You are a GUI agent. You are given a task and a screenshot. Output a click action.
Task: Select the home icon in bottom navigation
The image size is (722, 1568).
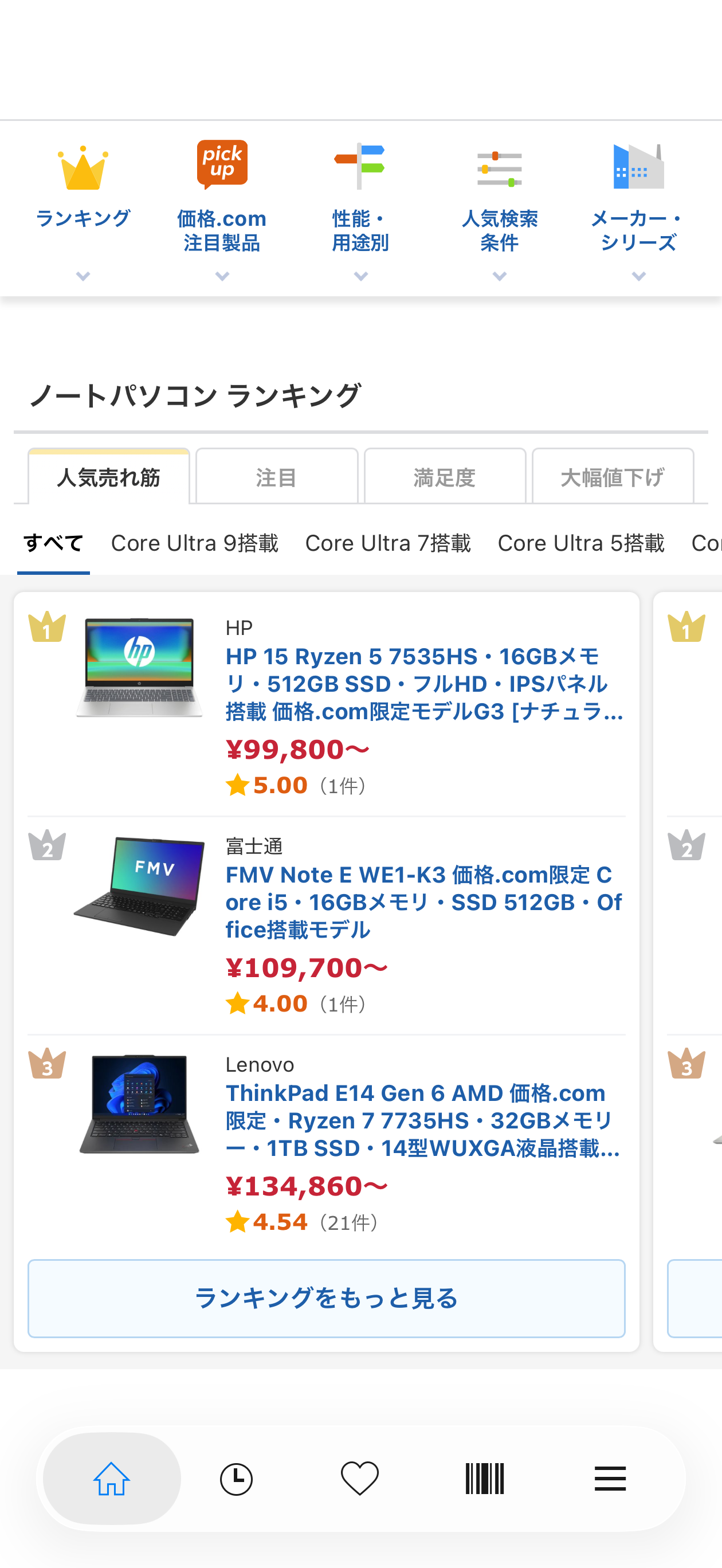click(x=111, y=1479)
